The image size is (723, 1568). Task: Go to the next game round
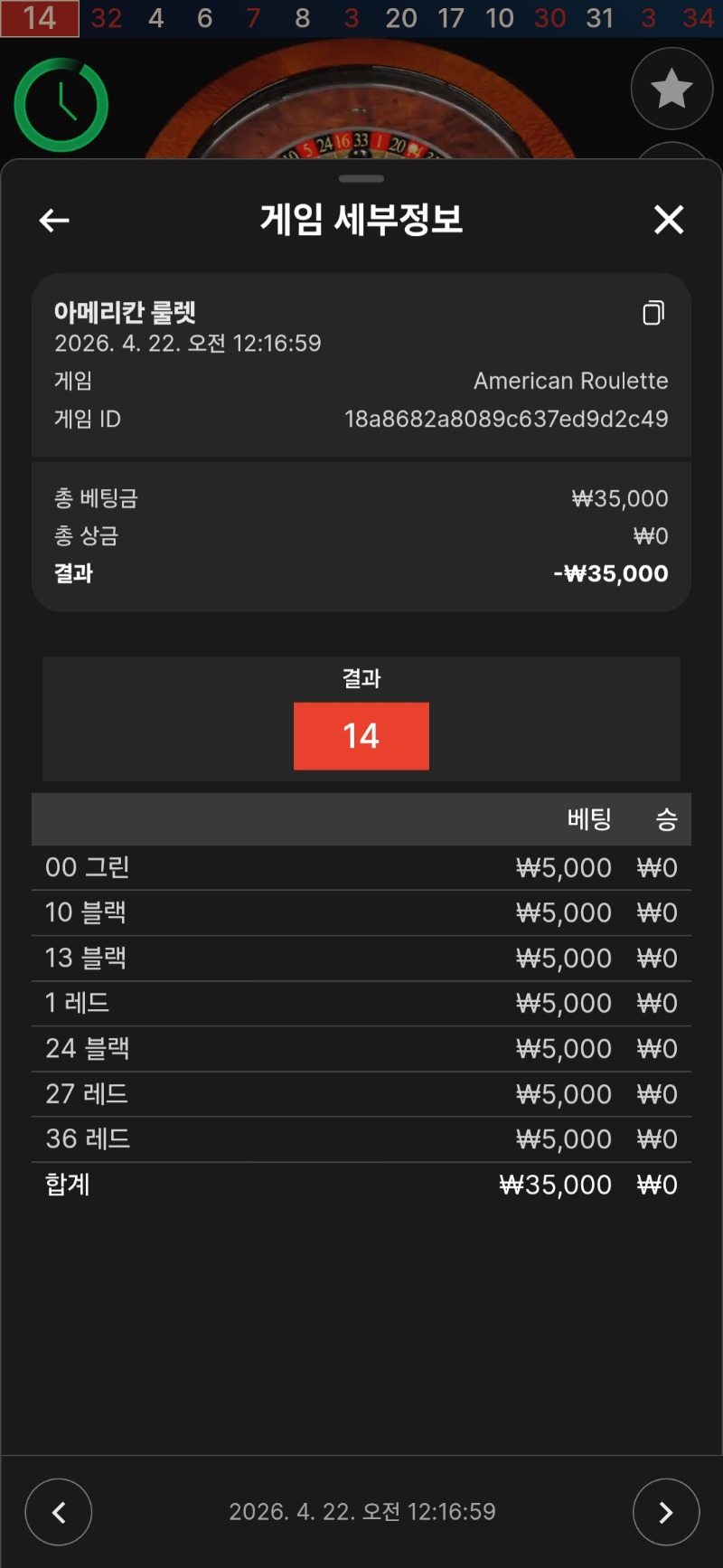tap(666, 1512)
